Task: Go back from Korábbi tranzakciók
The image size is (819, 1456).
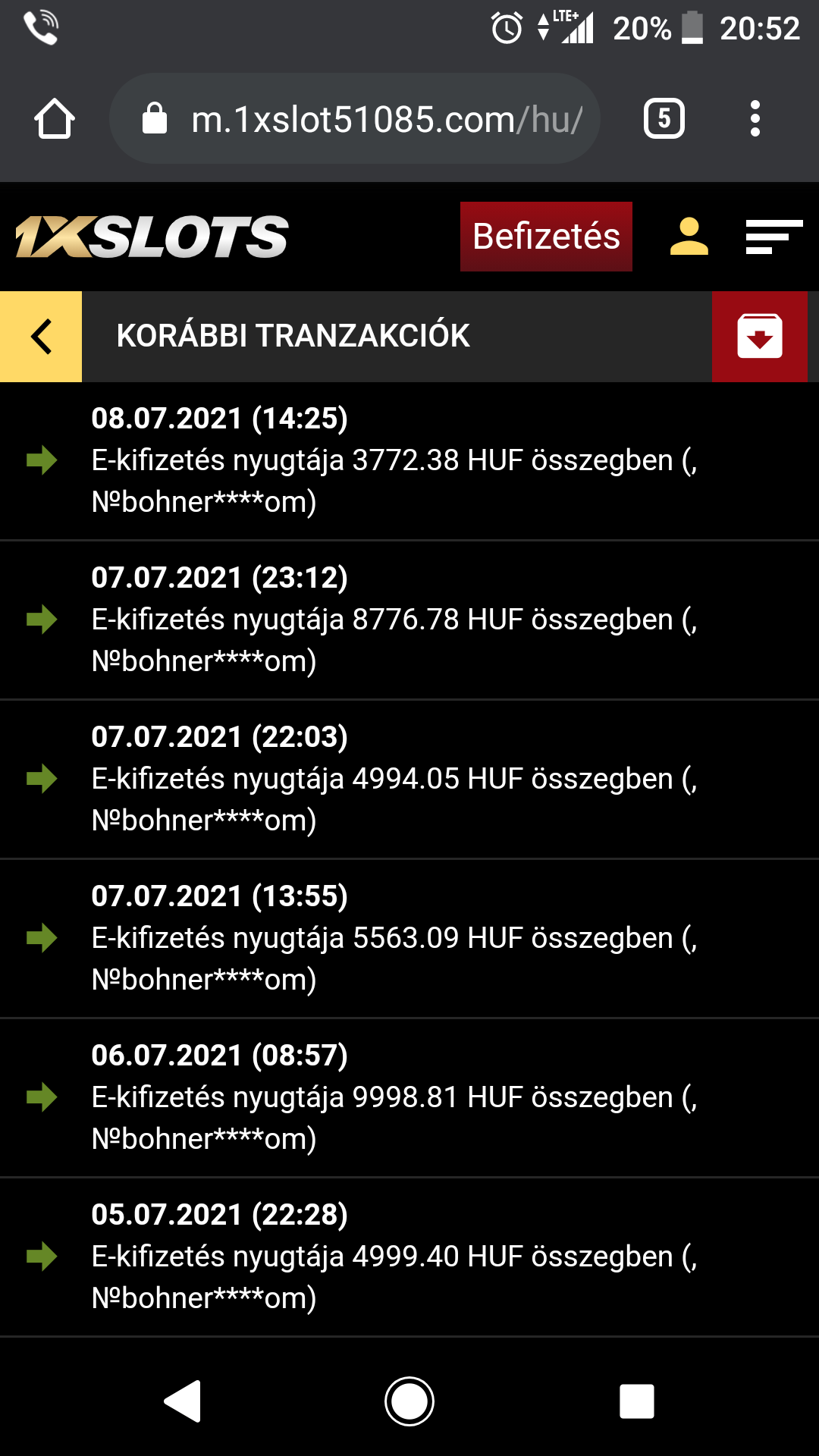Action: (41, 336)
